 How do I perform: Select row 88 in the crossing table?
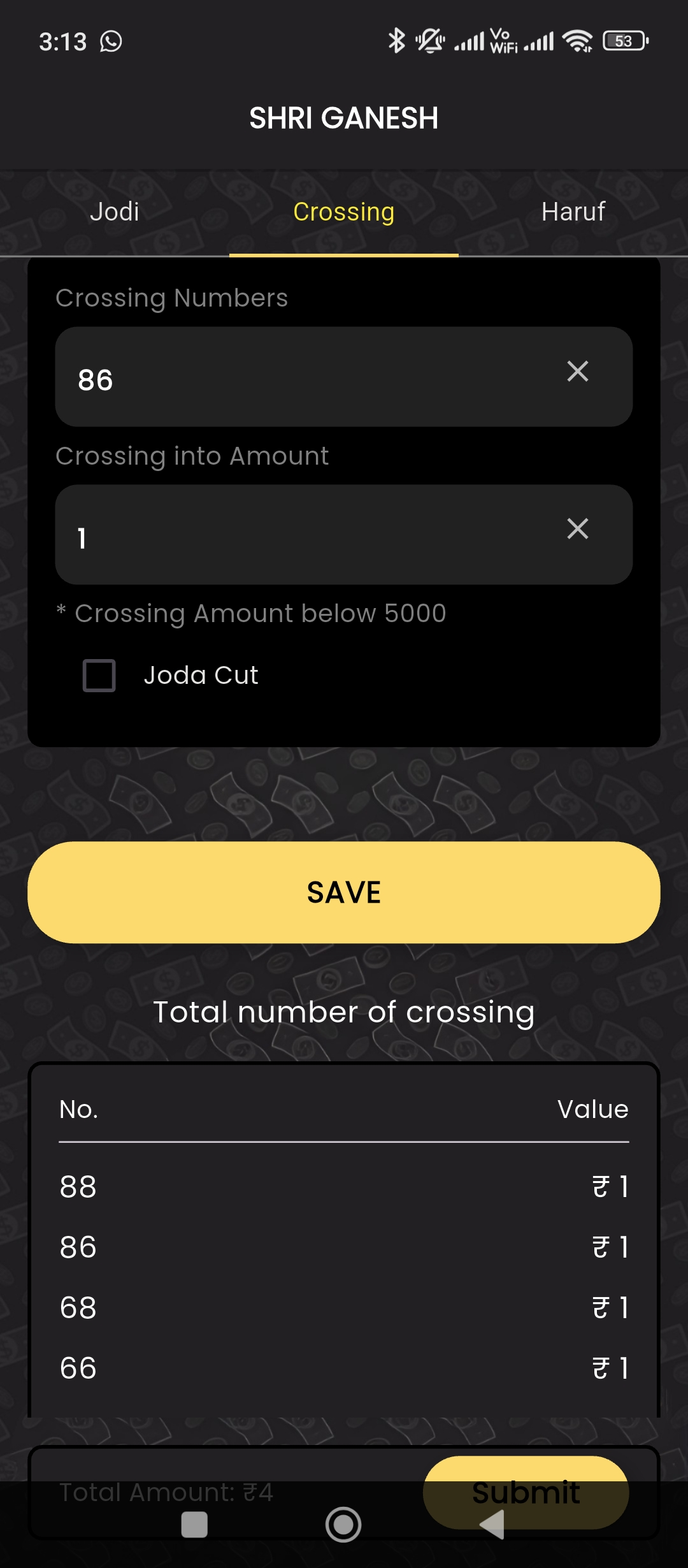click(343, 1186)
